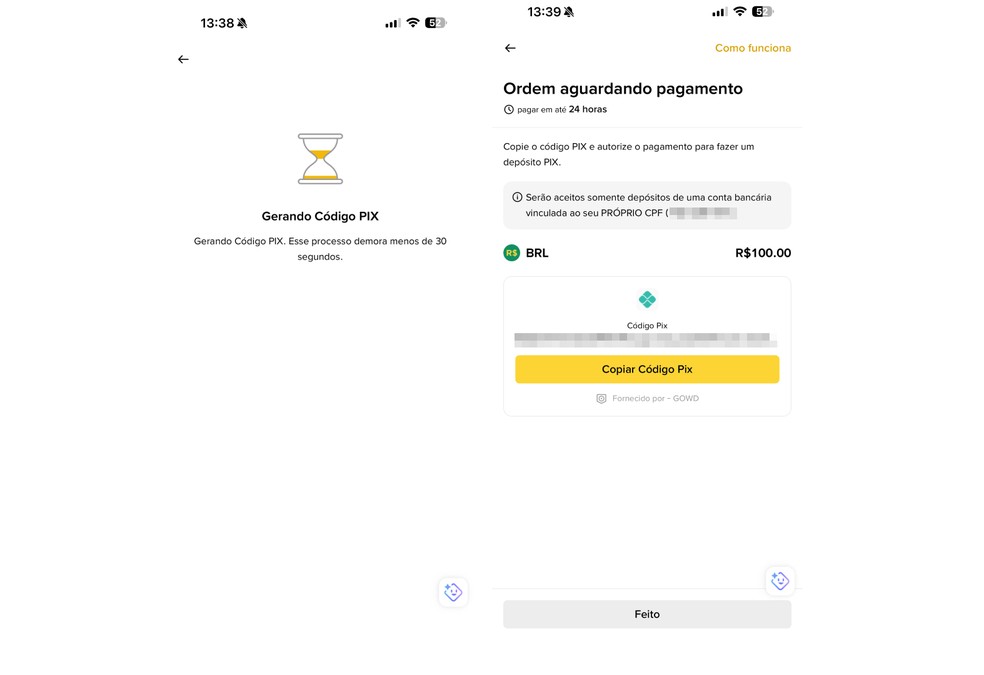Screen dimensions: 984x675
Task: Open the assistant bubble on payment order screen
Action: point(779,581)
